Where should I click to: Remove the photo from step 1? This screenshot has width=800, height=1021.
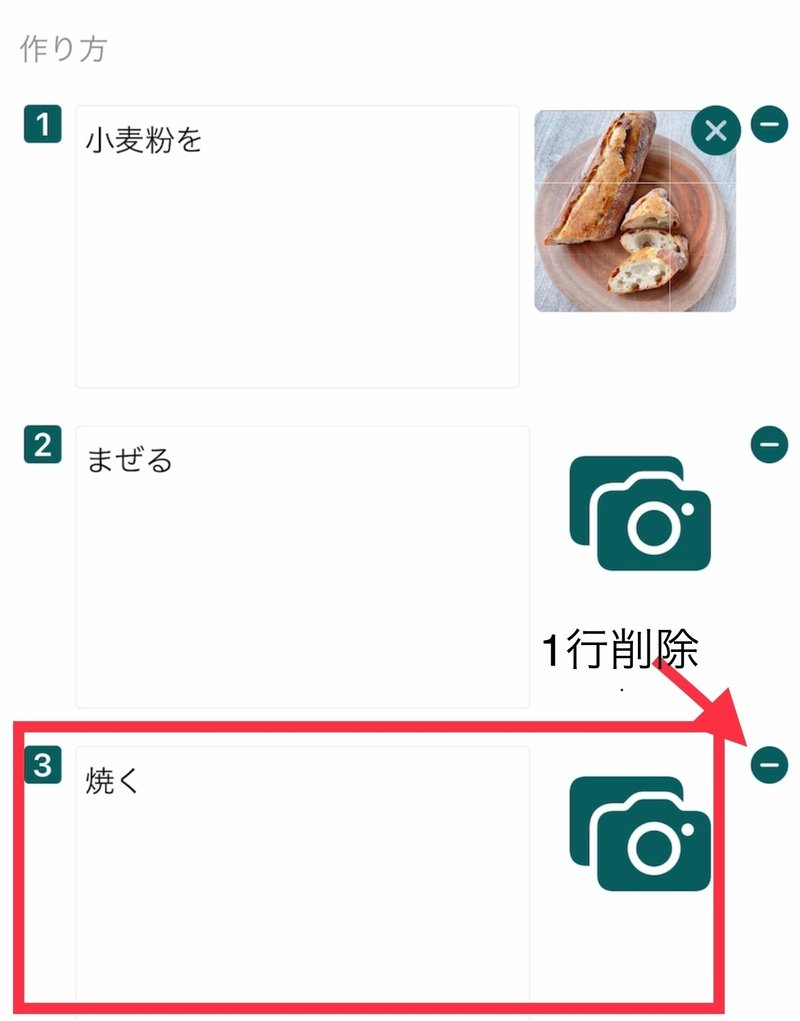coord(715,130)
